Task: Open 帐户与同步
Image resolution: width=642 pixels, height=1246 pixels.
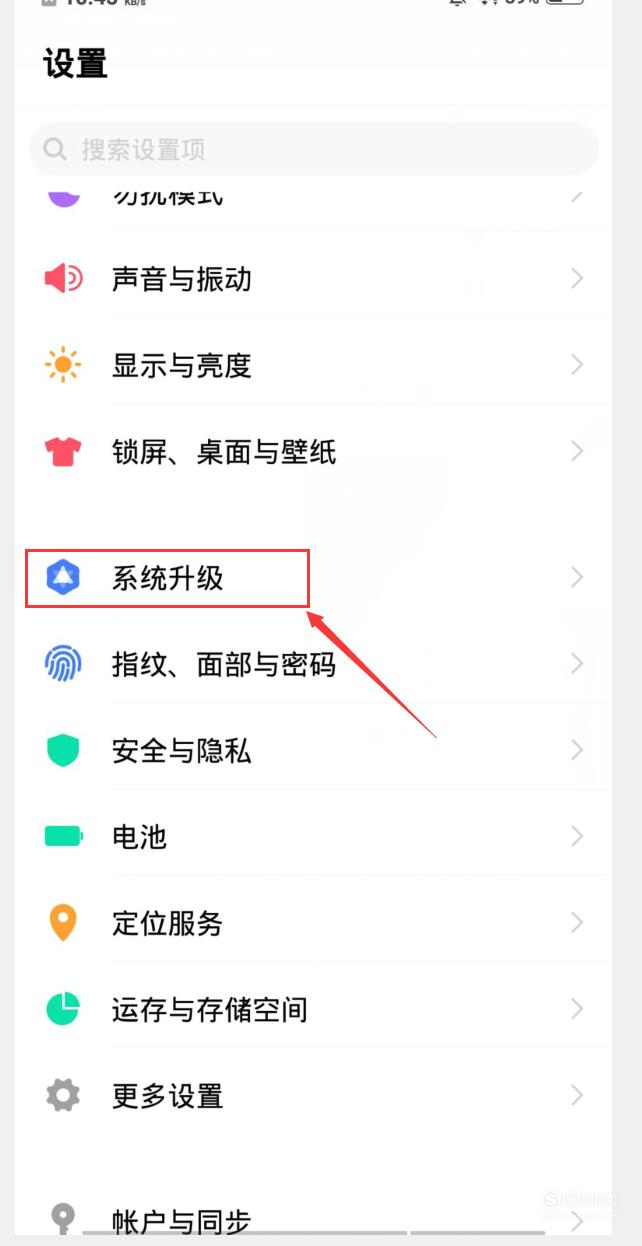Action: coord(314,1220)
